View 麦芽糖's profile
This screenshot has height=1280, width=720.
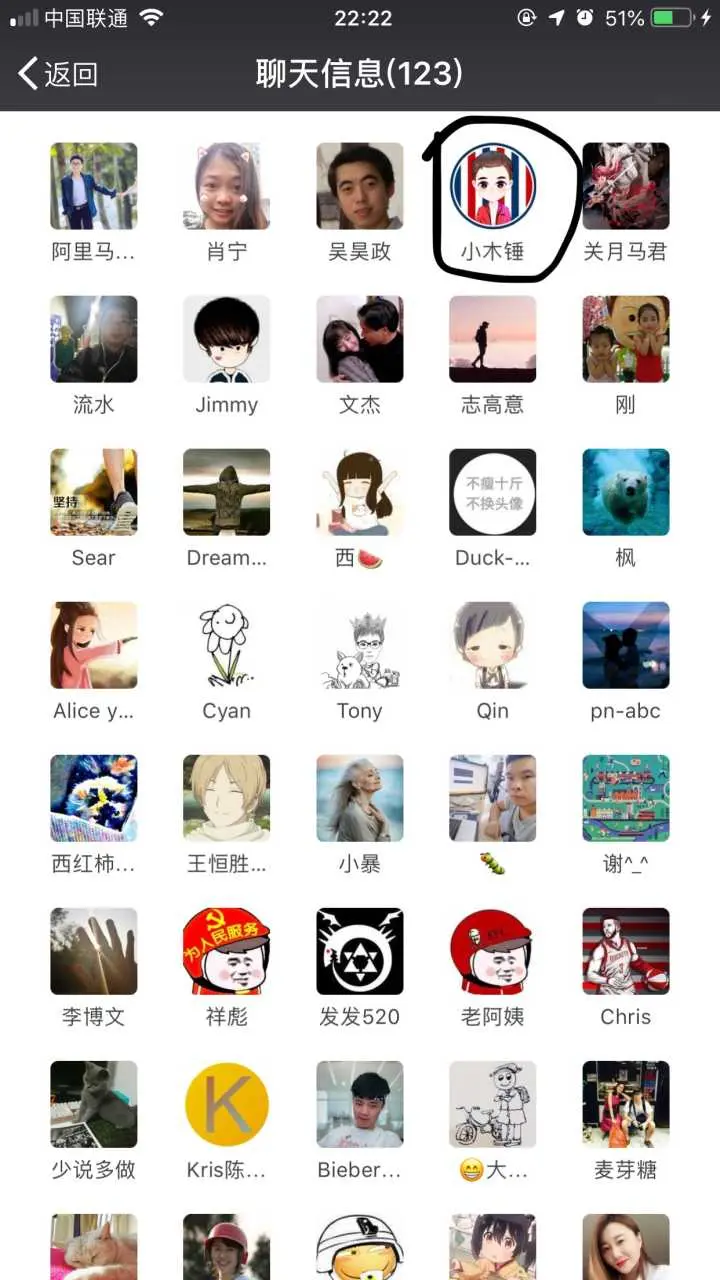pyautogui.click(x=626, y=1104)
